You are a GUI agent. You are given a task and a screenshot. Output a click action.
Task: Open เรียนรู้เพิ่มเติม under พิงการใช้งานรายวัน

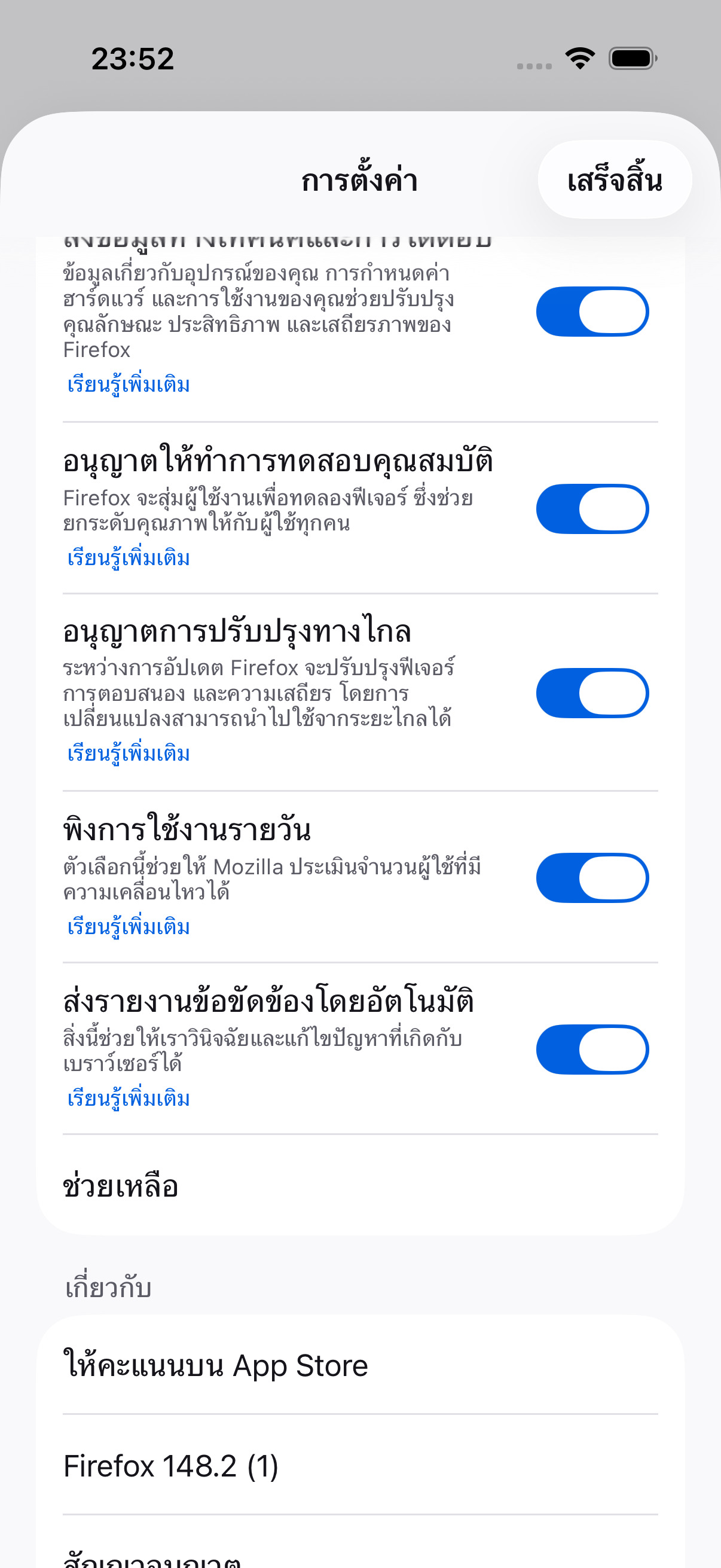pos(129,927)
